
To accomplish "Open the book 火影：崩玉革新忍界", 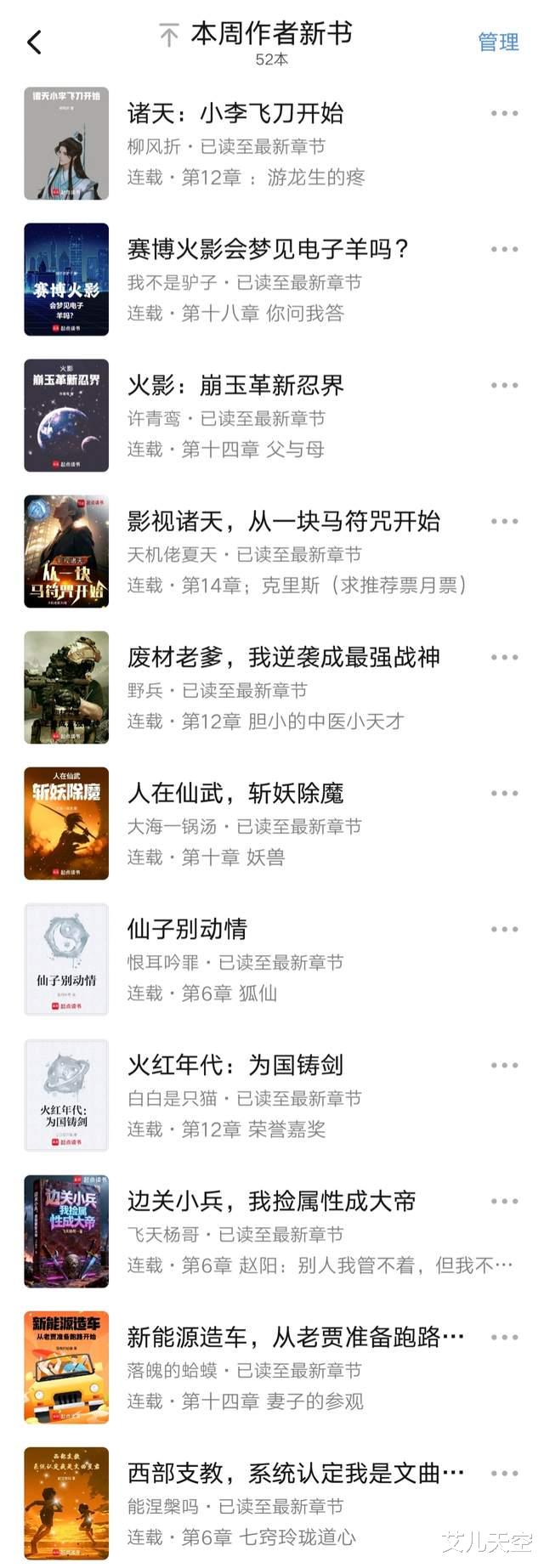I will pyautogui.click(x=235, y=386).
